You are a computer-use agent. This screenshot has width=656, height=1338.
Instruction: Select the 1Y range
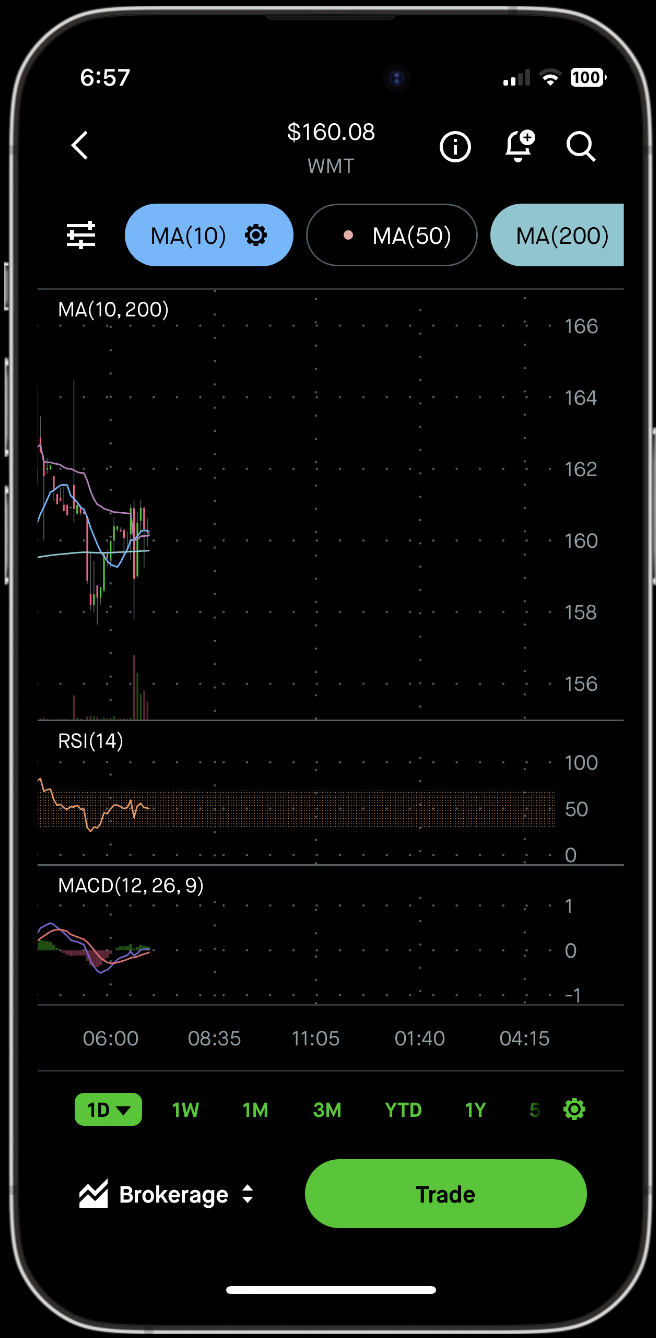(475, 1110)
